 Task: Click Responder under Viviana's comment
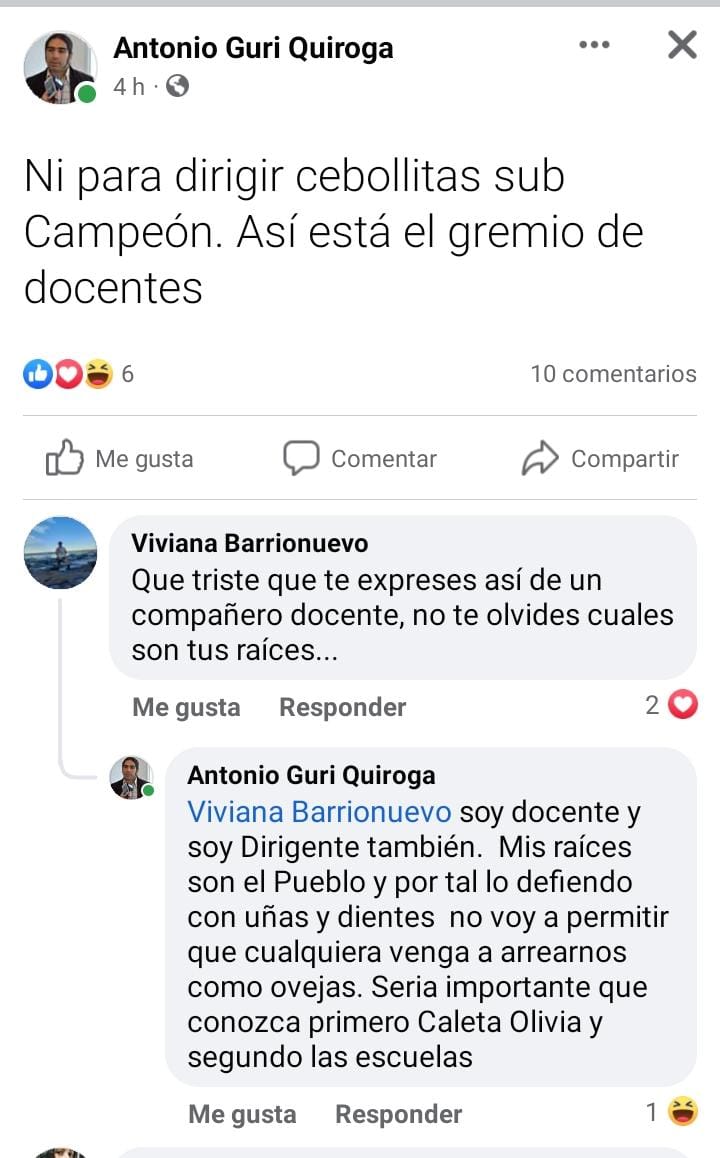342,706
